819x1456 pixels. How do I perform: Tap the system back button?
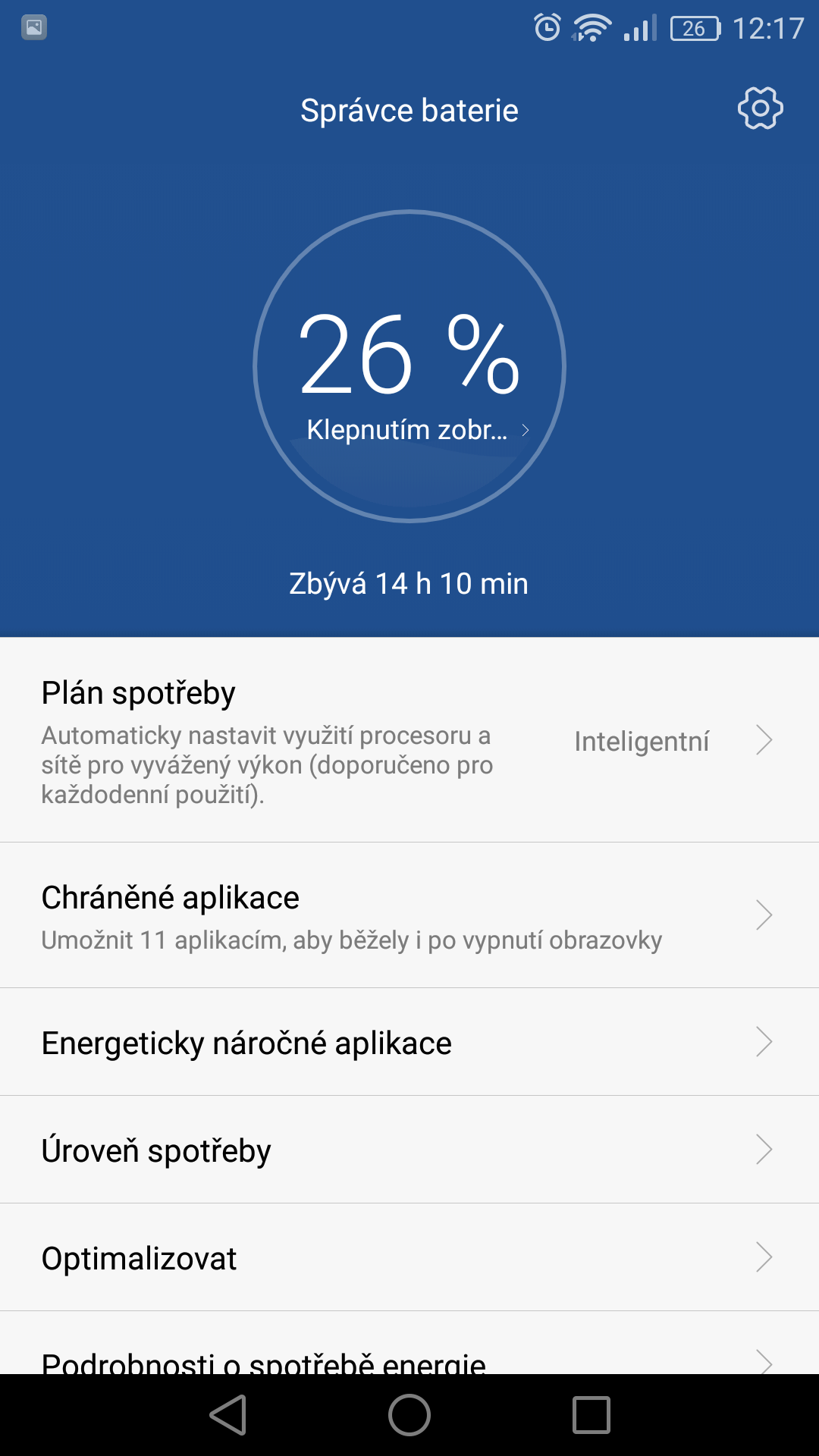click(x=228, y=1415)
